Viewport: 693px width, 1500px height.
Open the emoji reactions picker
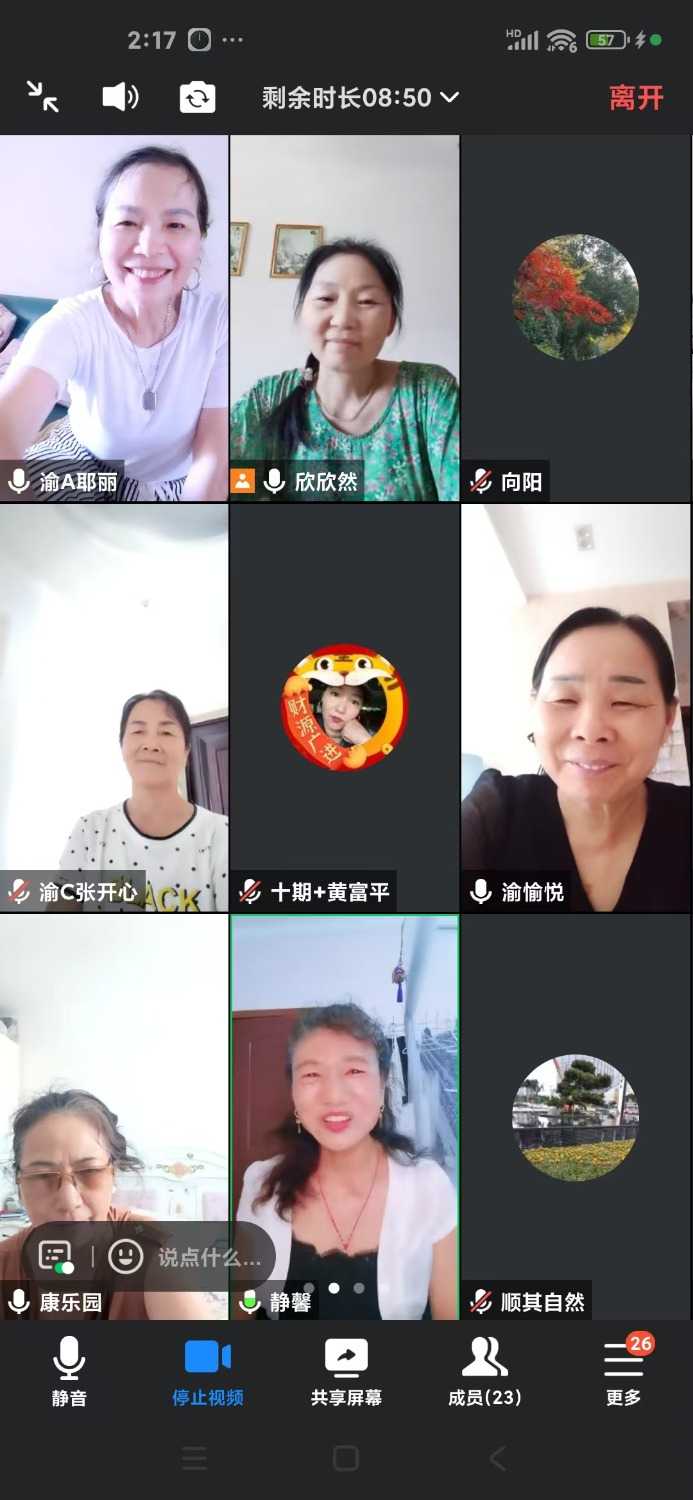click(125, 1256)
